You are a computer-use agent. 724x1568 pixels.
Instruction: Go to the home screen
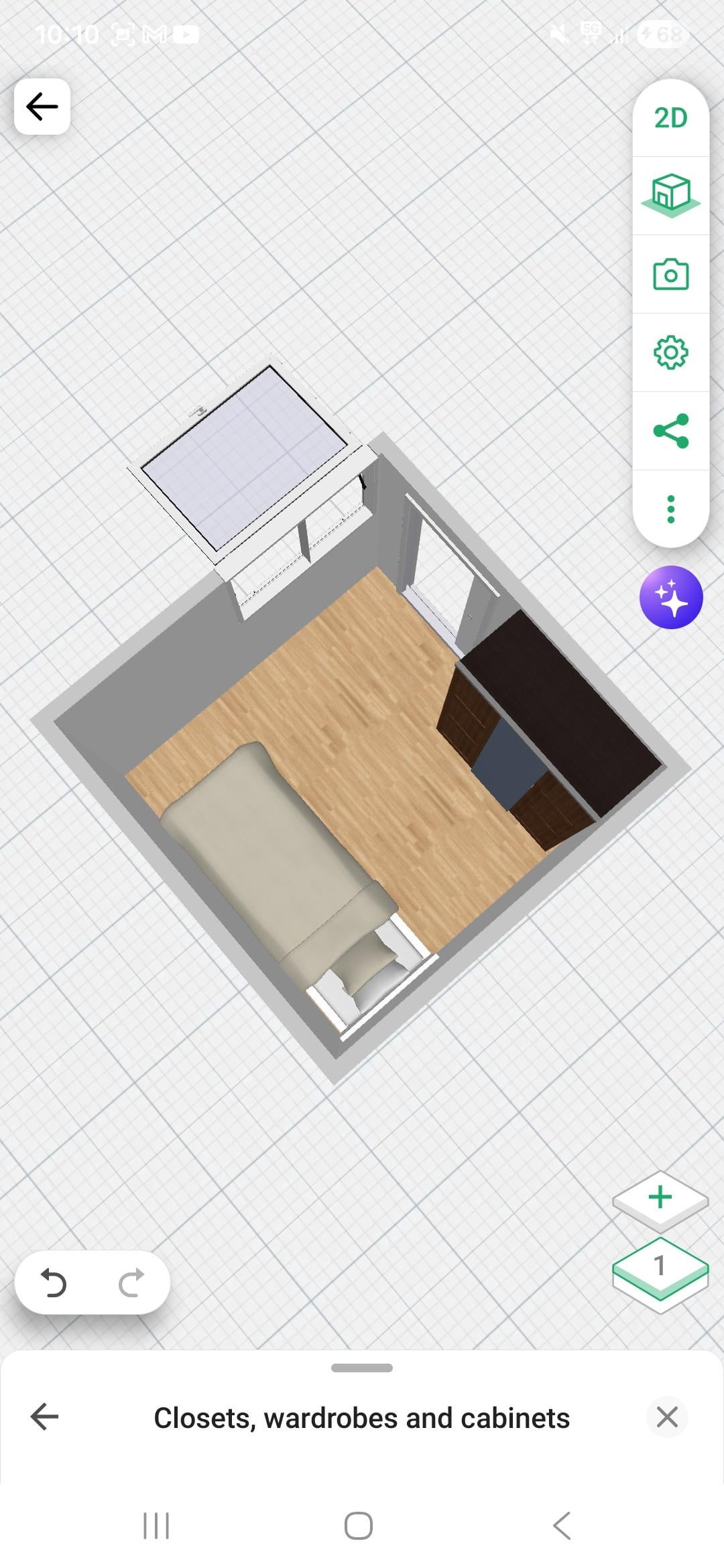359,1526
